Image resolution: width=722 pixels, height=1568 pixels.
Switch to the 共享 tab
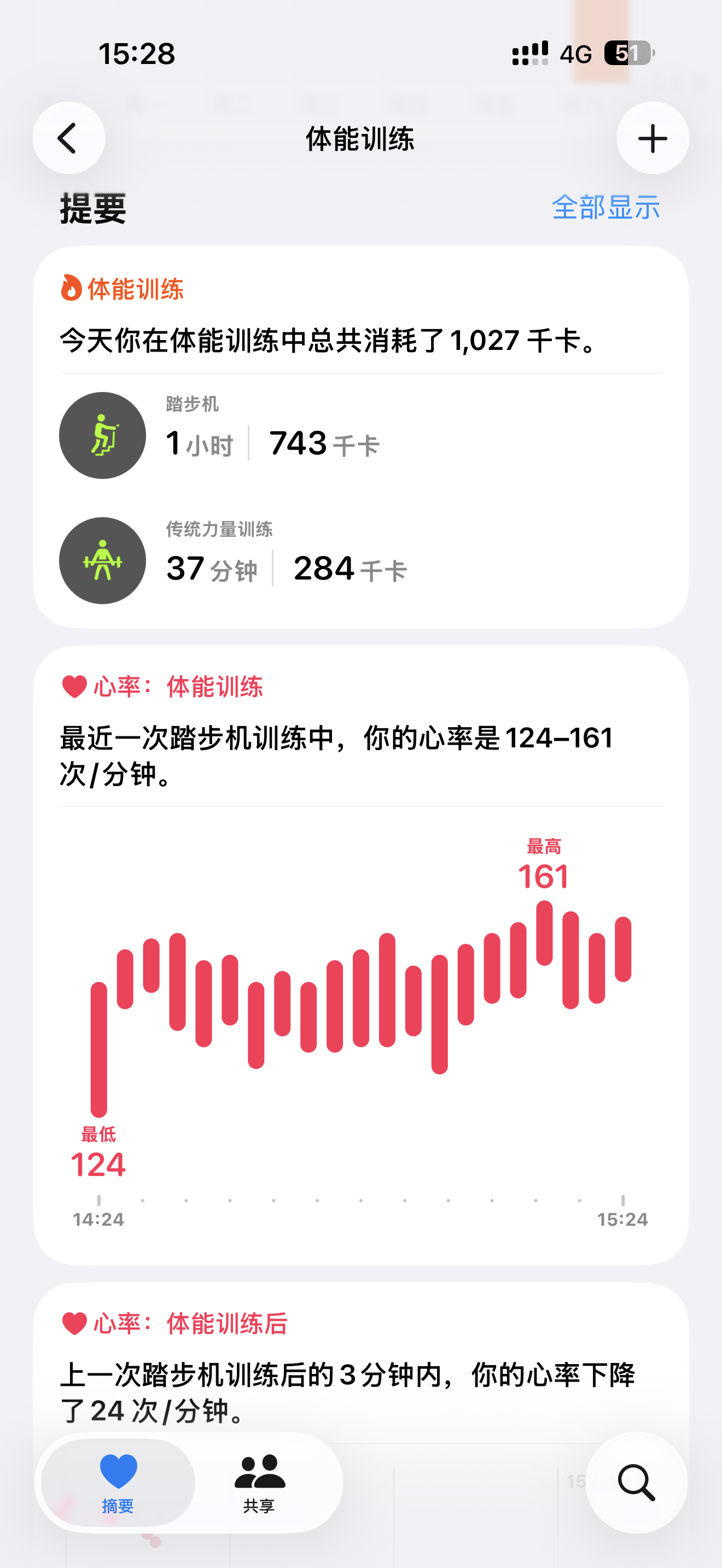(x=259, y=1482)
